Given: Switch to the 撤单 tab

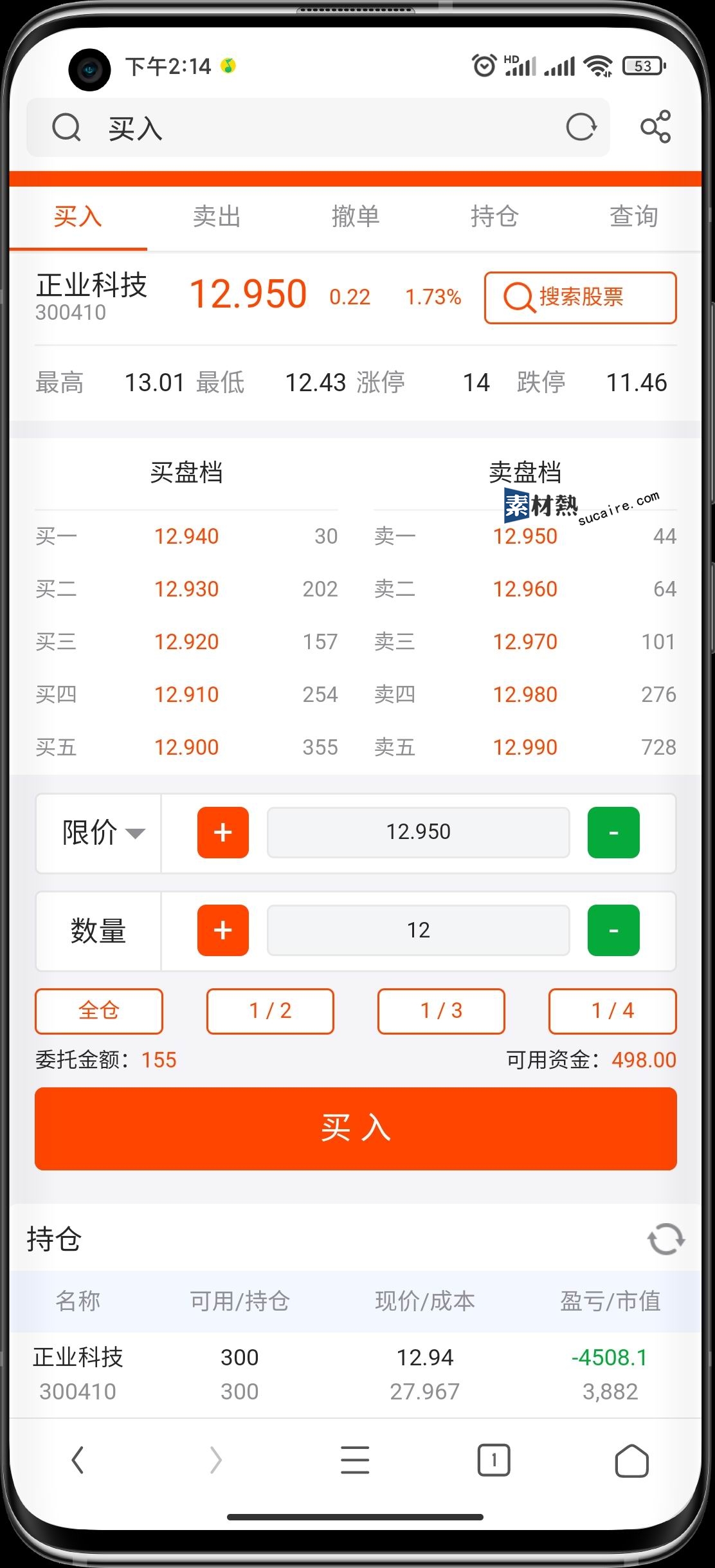Looking at the screenshot, I should coord(356,217).
